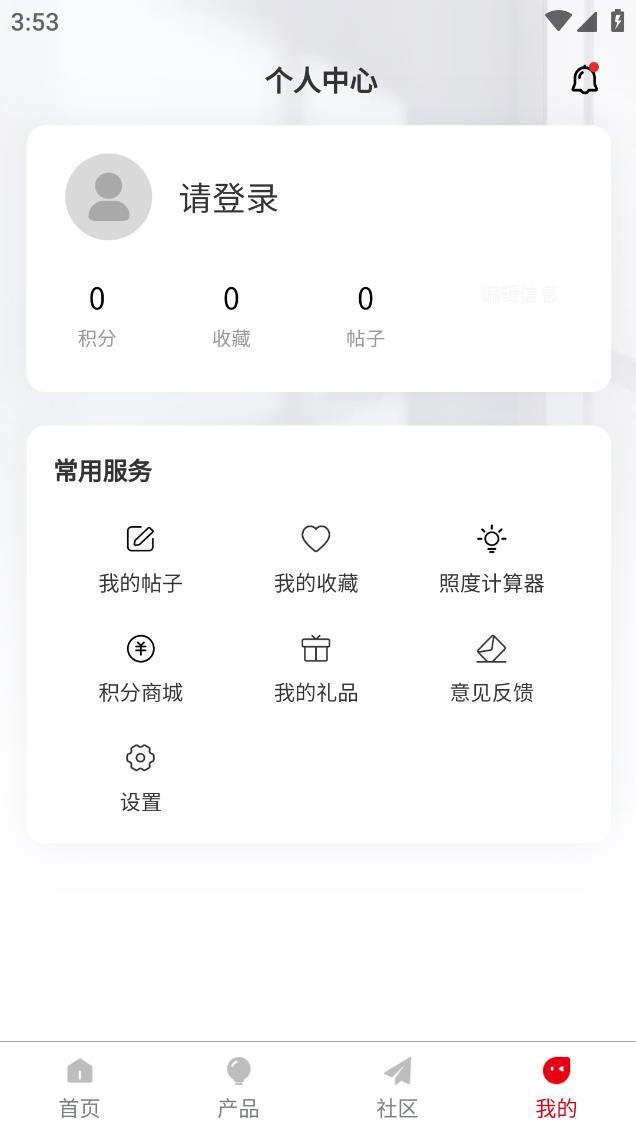
Task: Tap 请登录 to sign in
Action: tap(229, 198)
